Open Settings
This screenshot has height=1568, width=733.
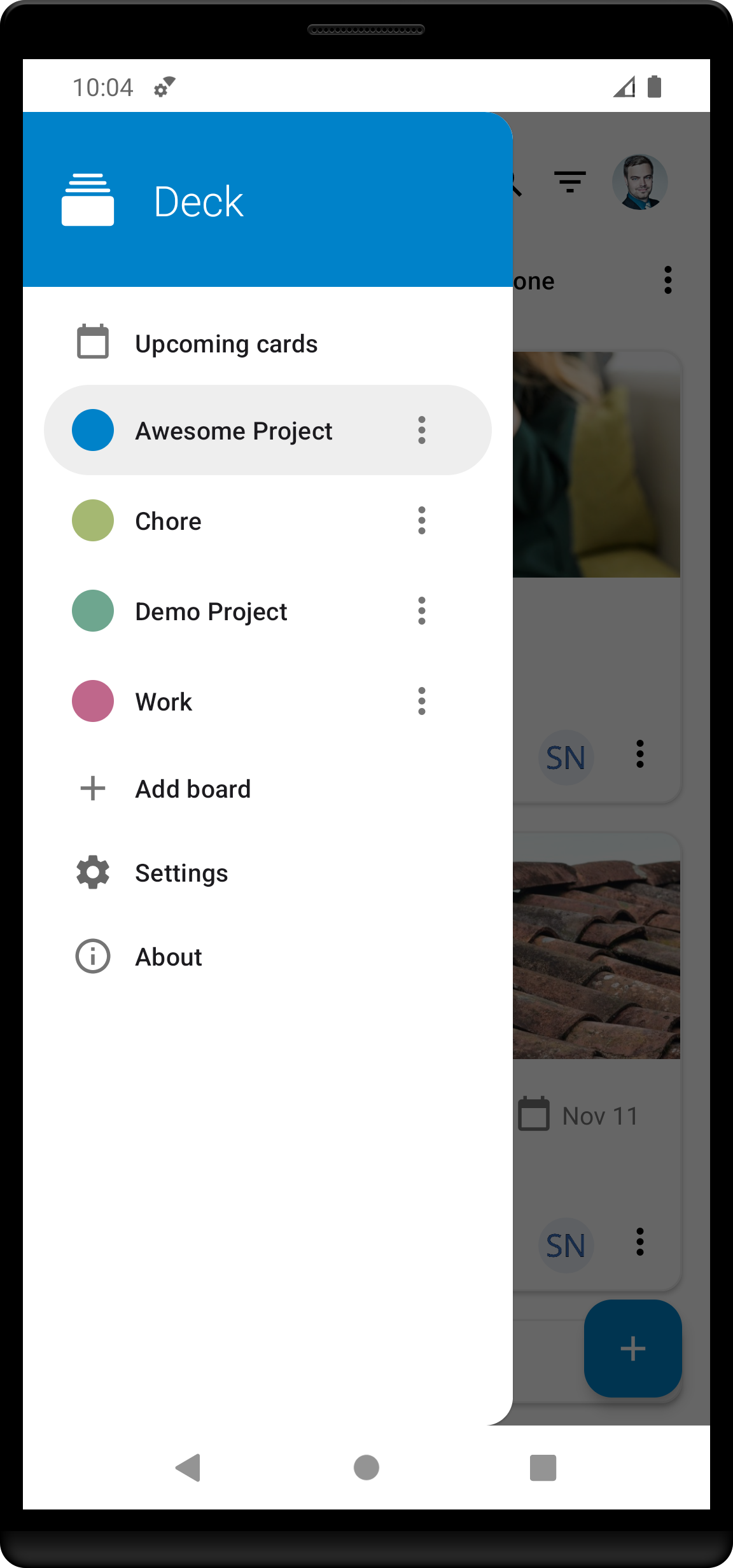pos(181,873)
